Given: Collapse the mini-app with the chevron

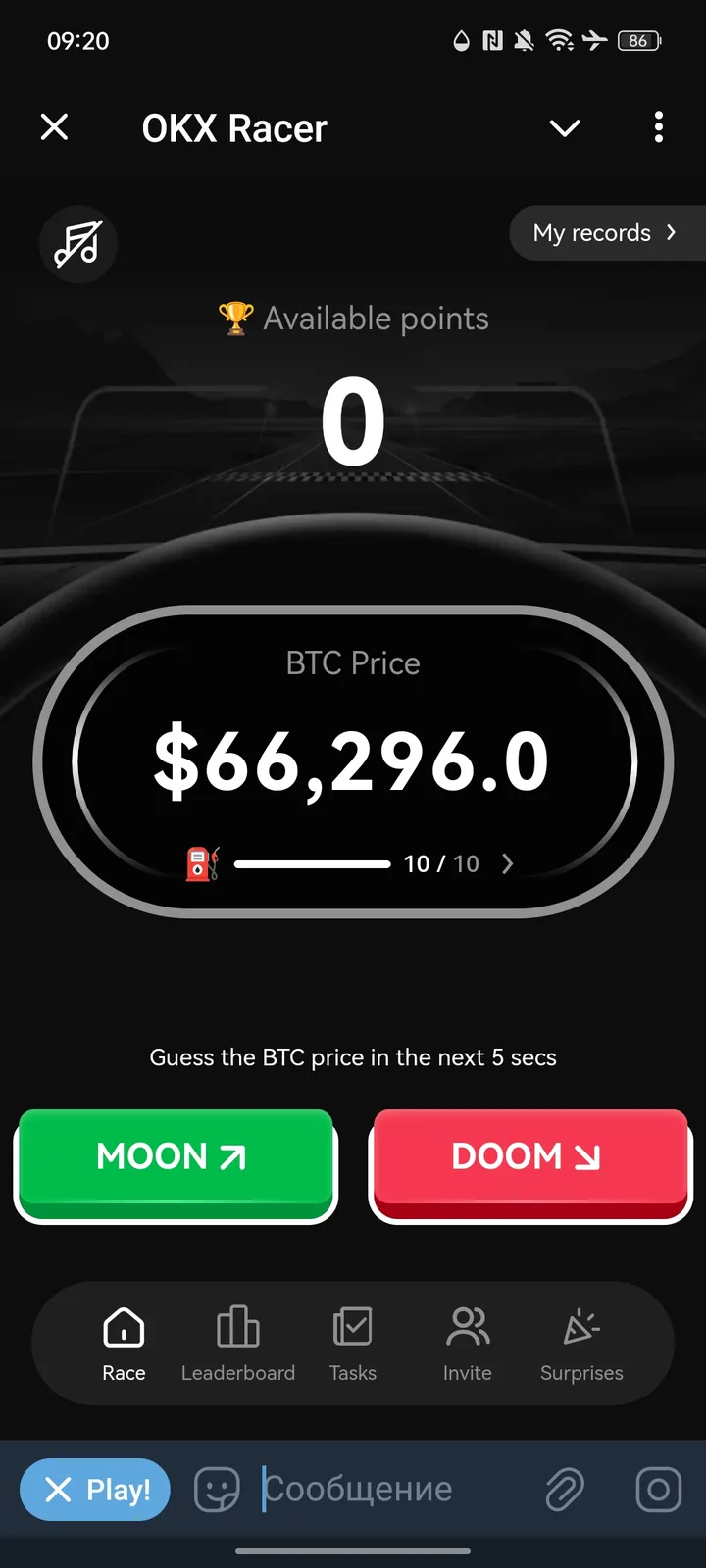Looking at the screenshot, I should 565,127.
